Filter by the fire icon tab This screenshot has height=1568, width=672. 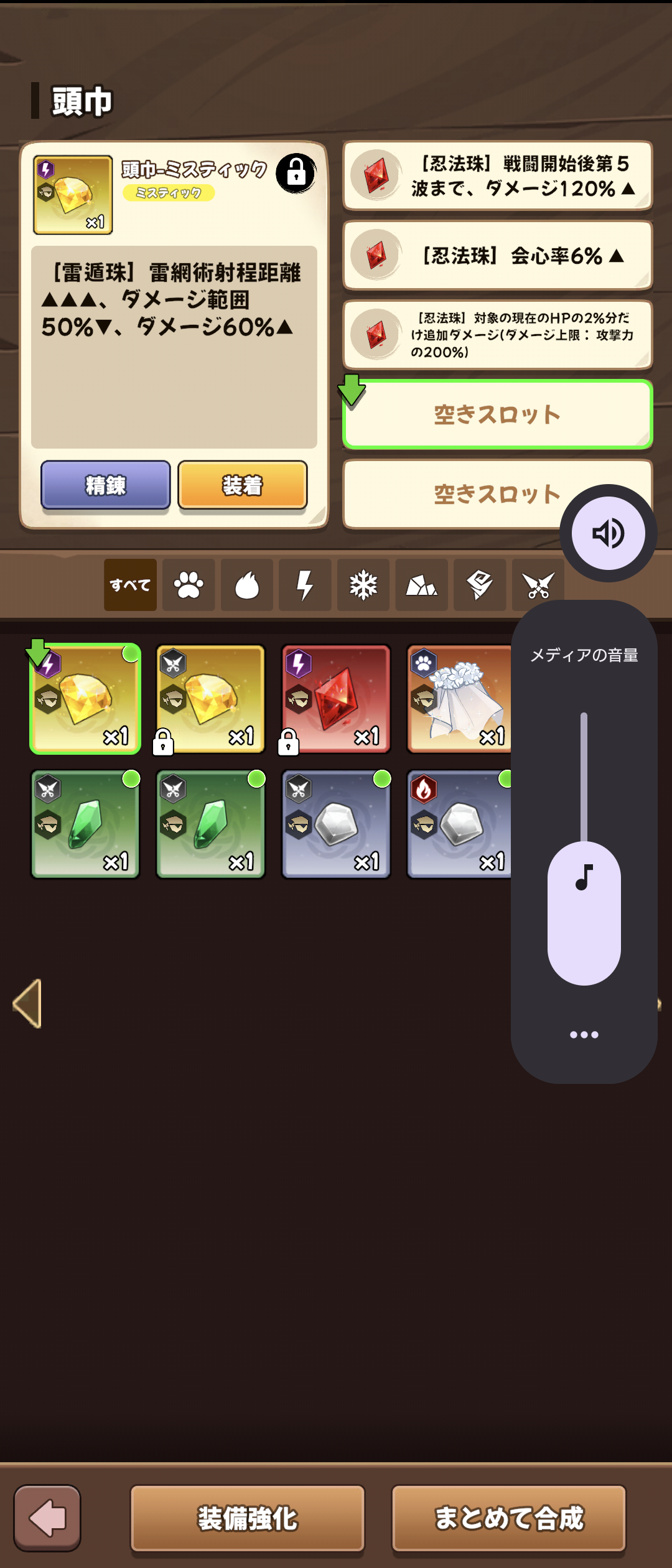click(247, 585)
